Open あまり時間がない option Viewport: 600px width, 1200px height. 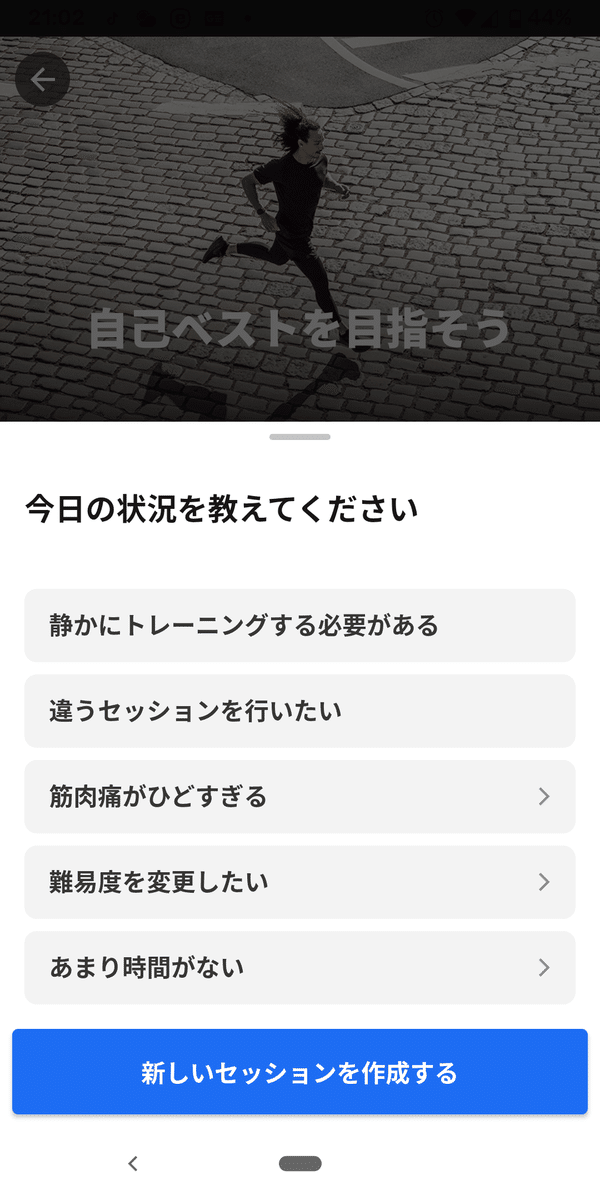point(300,968)
